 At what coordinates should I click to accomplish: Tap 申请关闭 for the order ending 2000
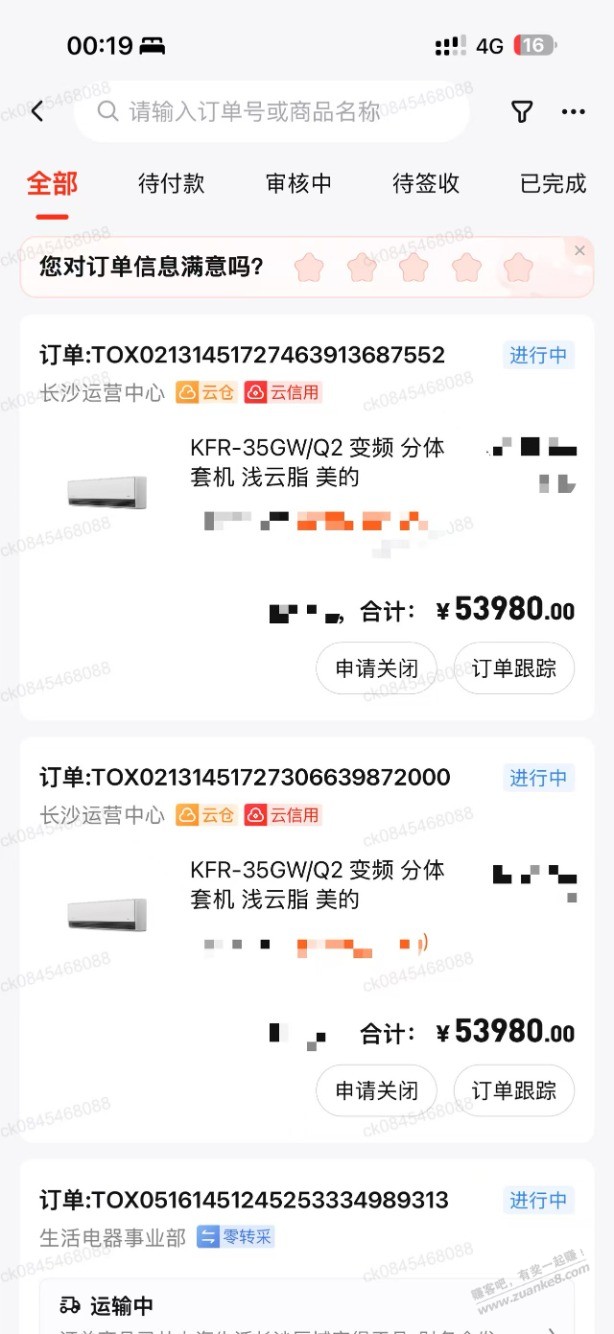pos(376,1090)
